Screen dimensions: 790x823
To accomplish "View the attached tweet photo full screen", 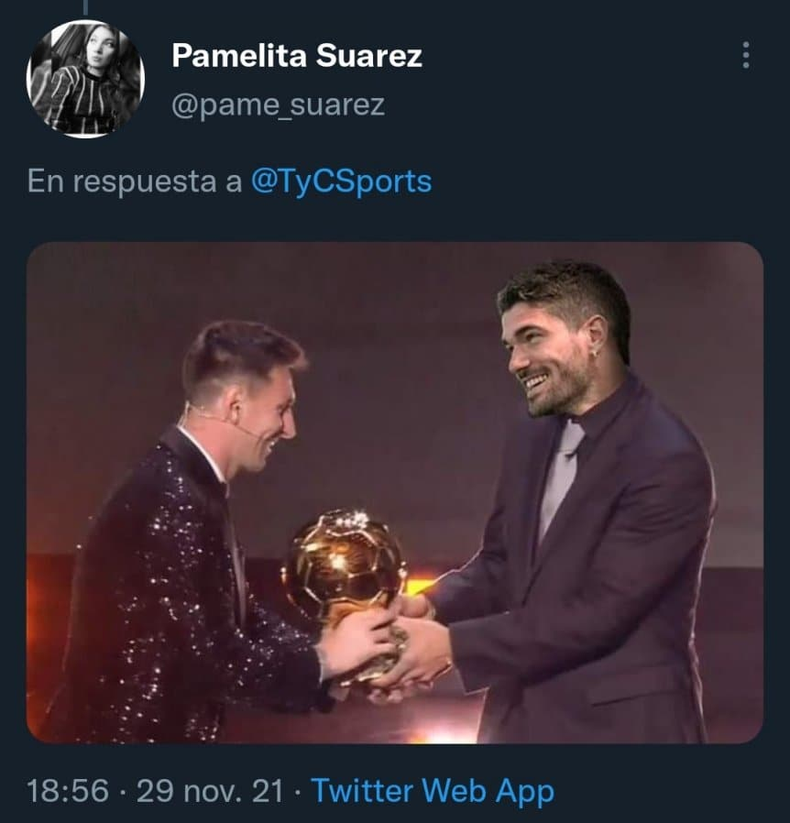I will click(394, 492).
